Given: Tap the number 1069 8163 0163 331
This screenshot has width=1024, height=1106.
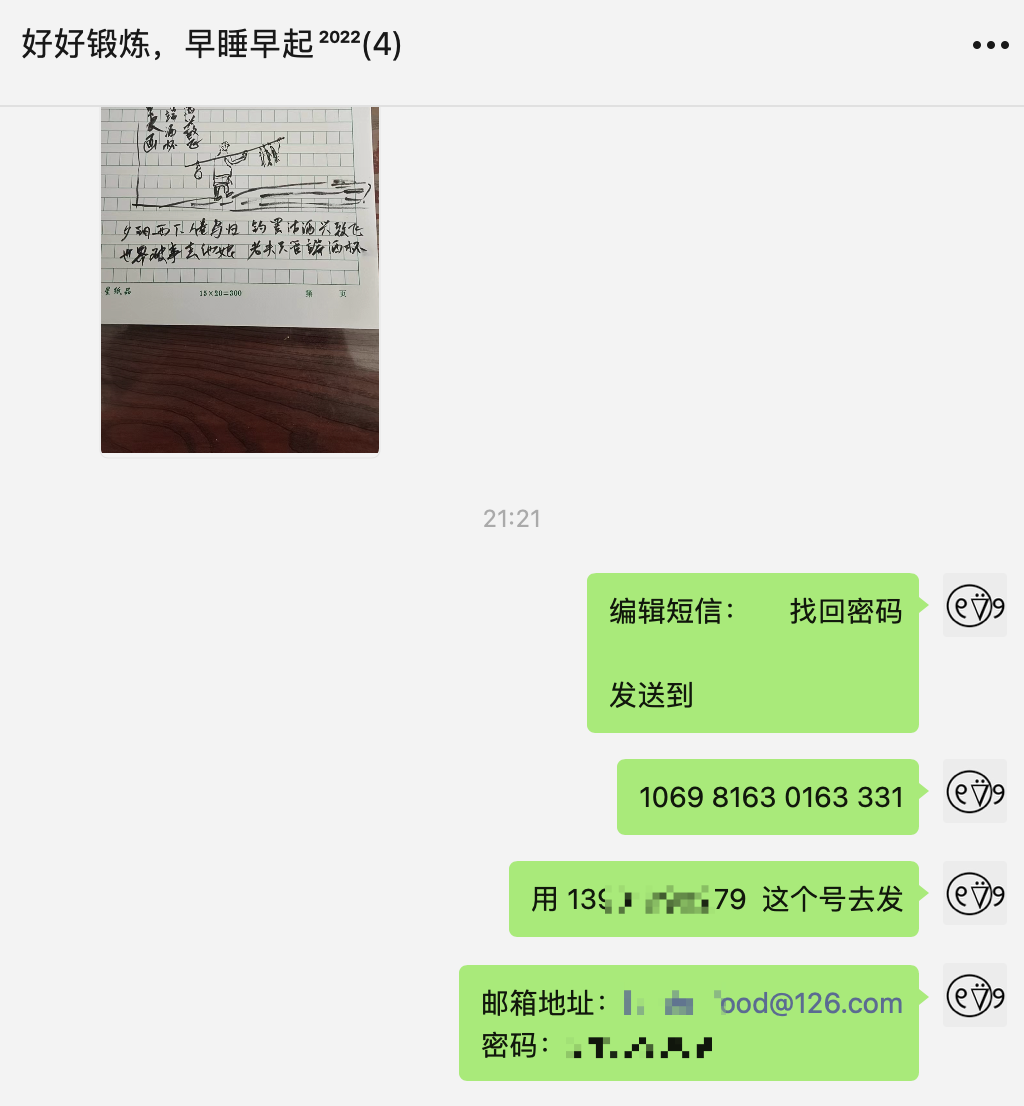Looking at the screenshot, I should pyautogui.click(x=770, y=797).
